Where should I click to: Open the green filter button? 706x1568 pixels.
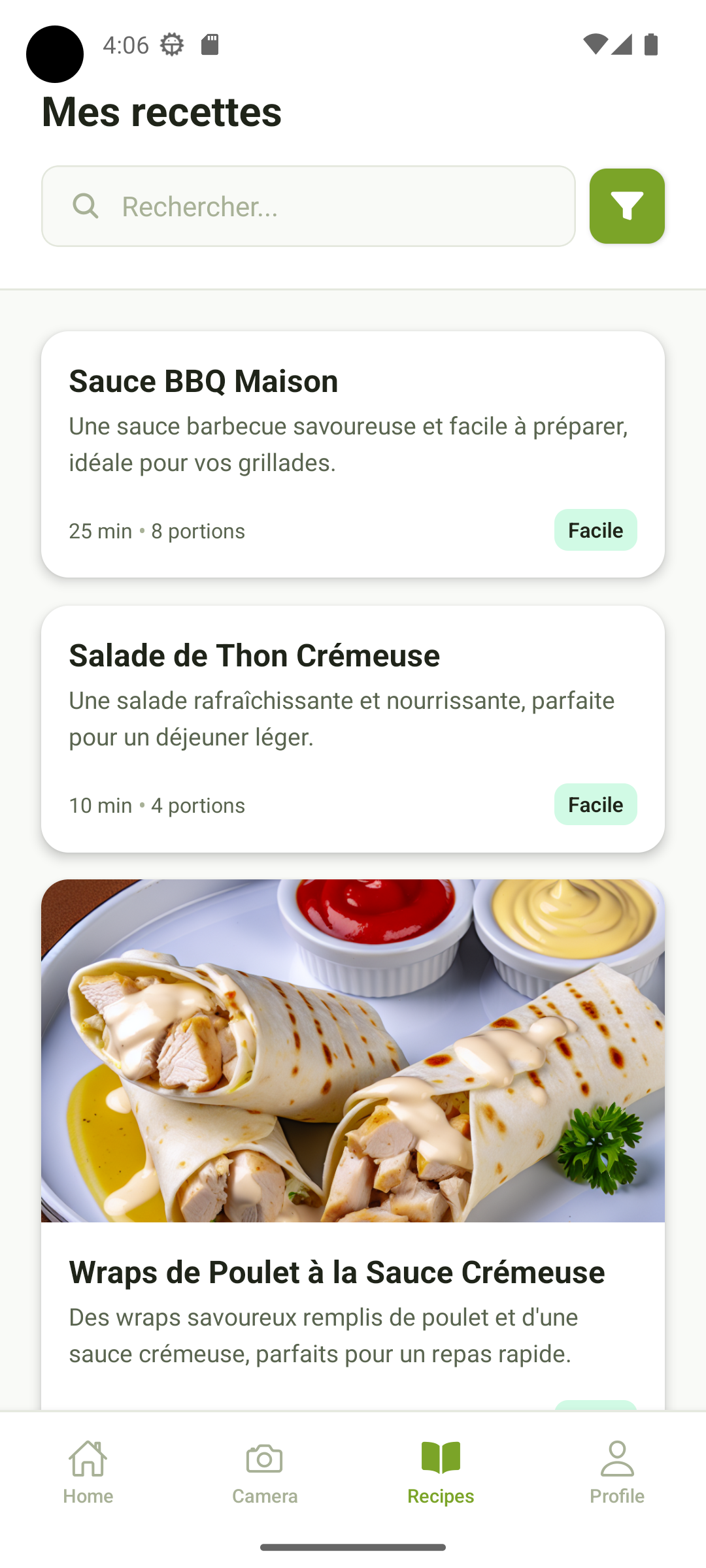(627, 206)
